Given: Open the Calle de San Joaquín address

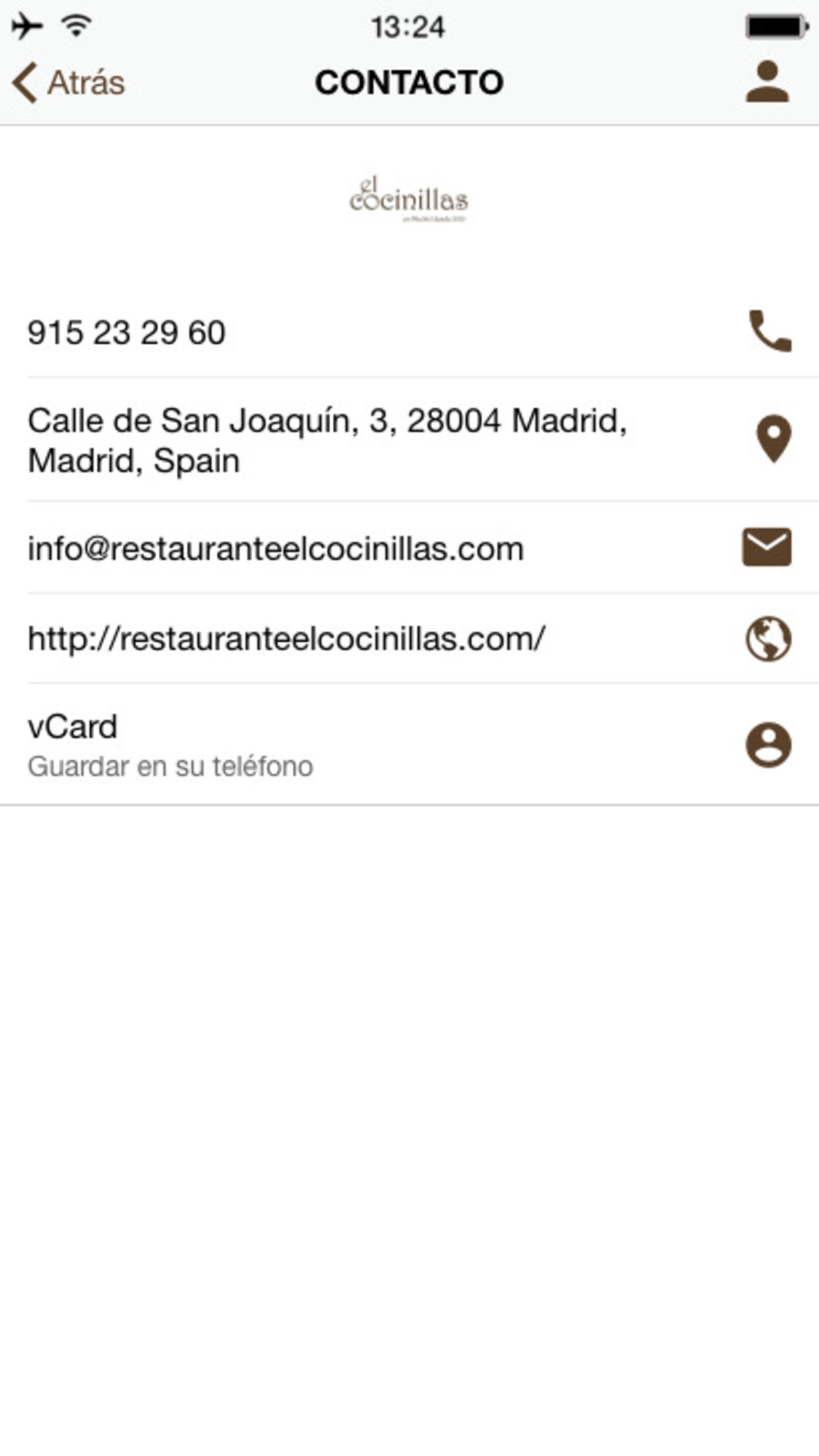Looking at the screenshot, I should [x=409, y=441].
